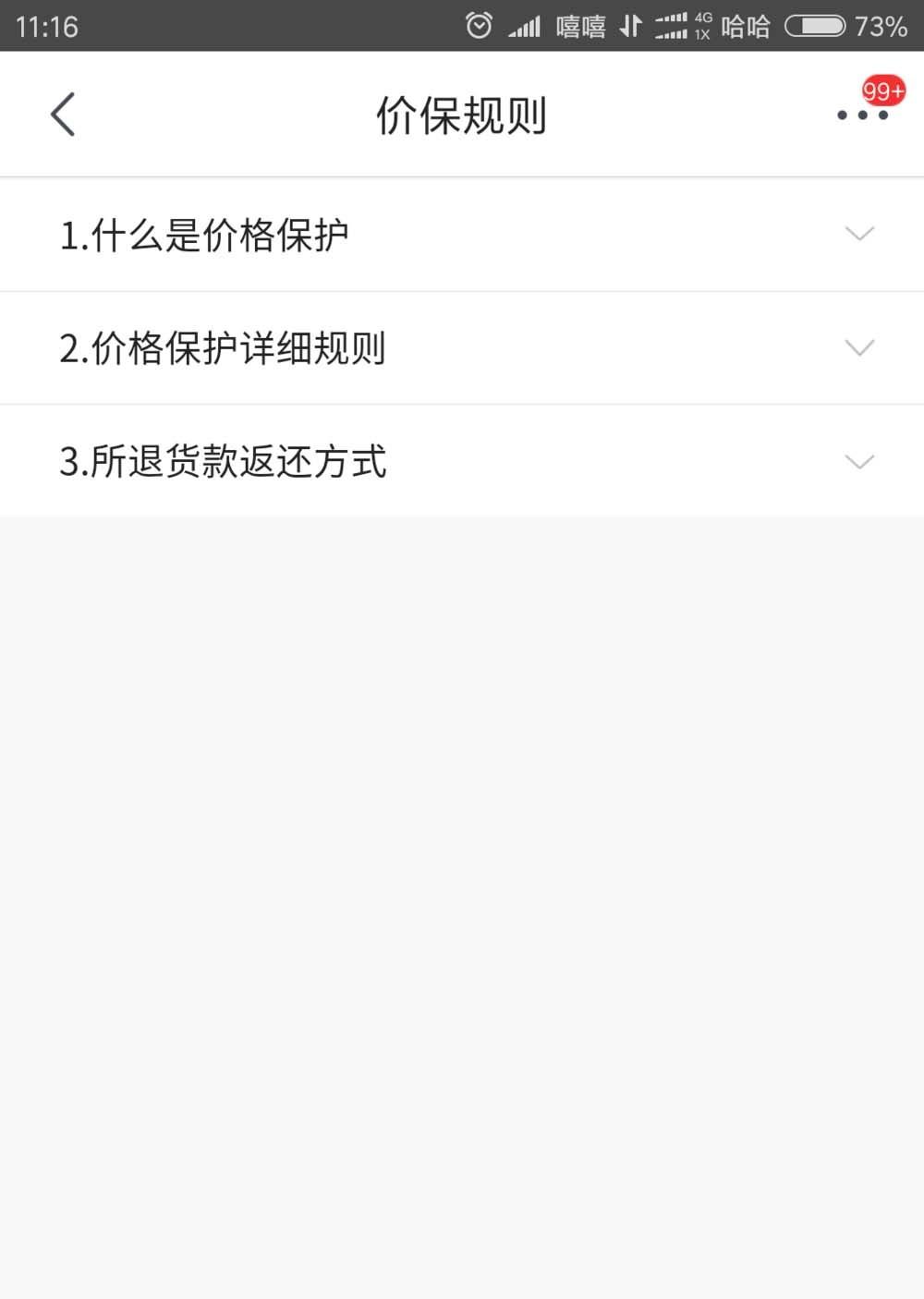The image size is (924, 1299).
Task: Tap the back arrow to leave 价保规则
Action: pyautogui.click(x=62, y=113)
